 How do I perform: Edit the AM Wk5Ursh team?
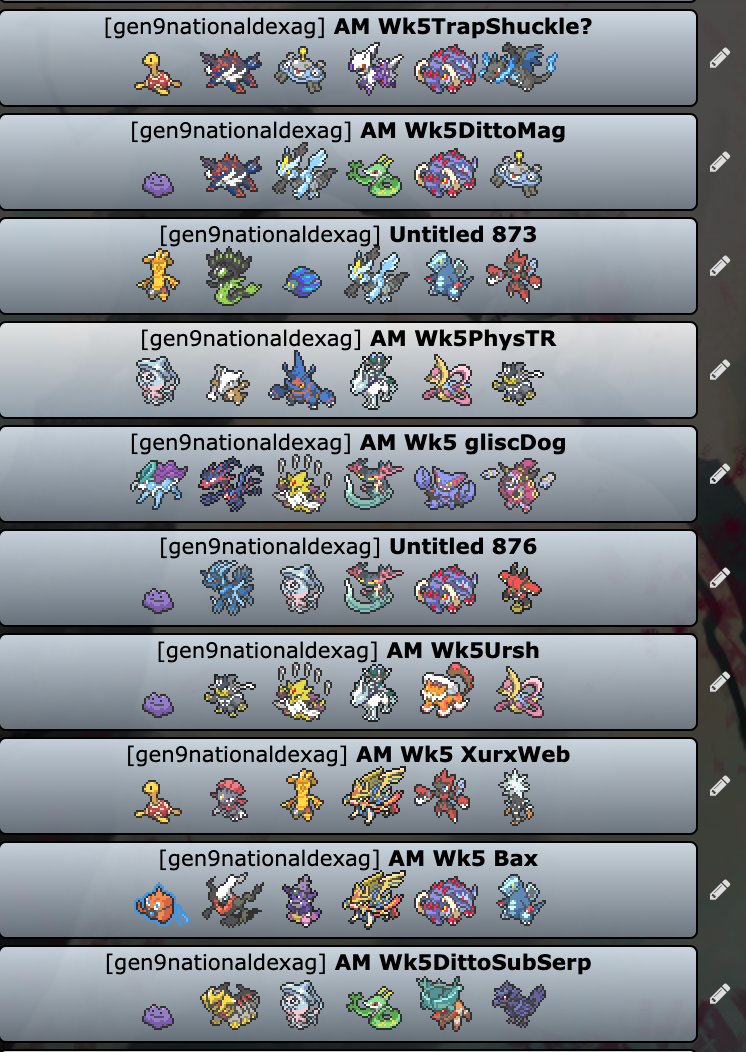(x=720, y=682)
